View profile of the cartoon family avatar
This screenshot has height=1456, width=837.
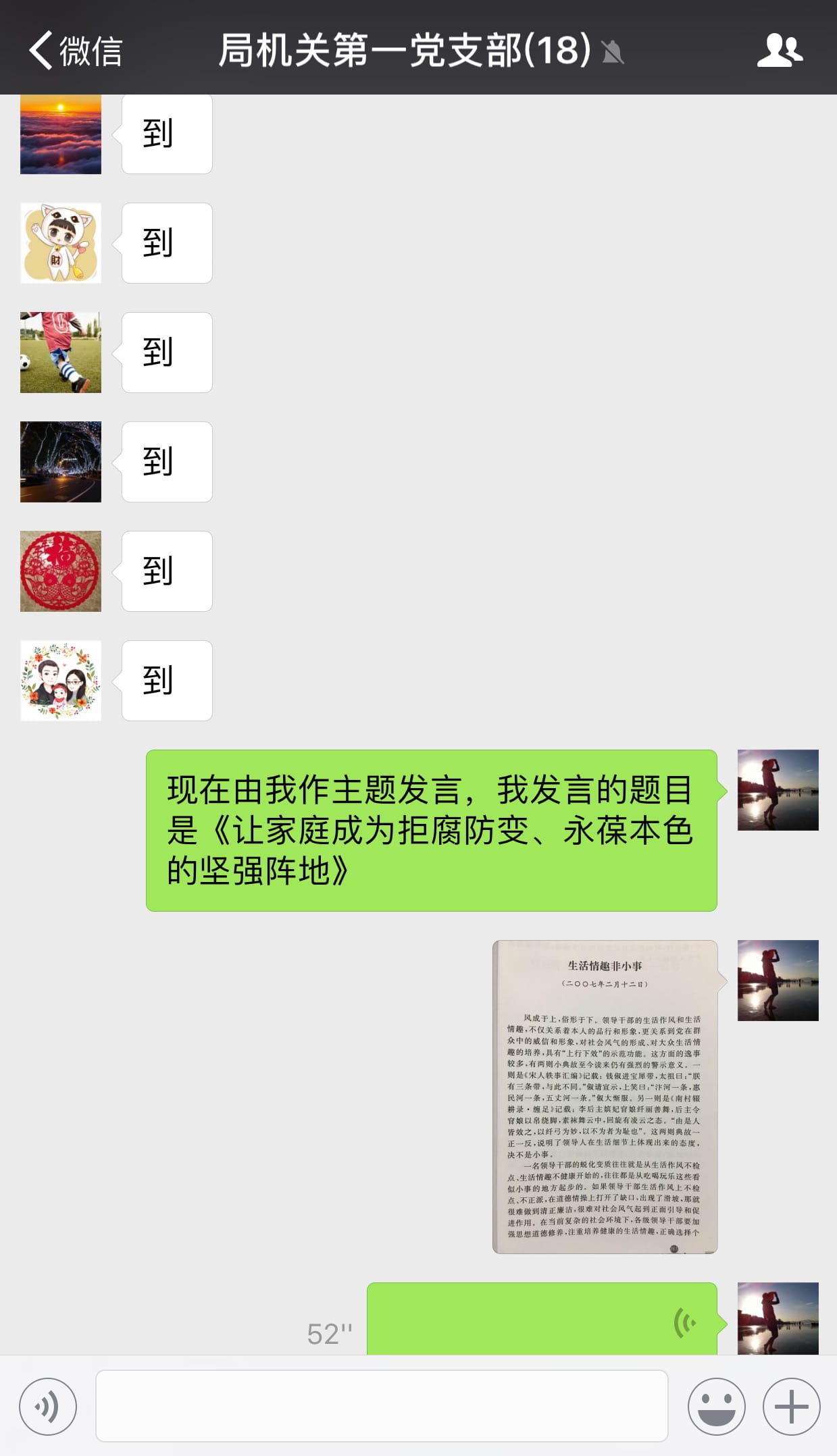click(61, 681)
